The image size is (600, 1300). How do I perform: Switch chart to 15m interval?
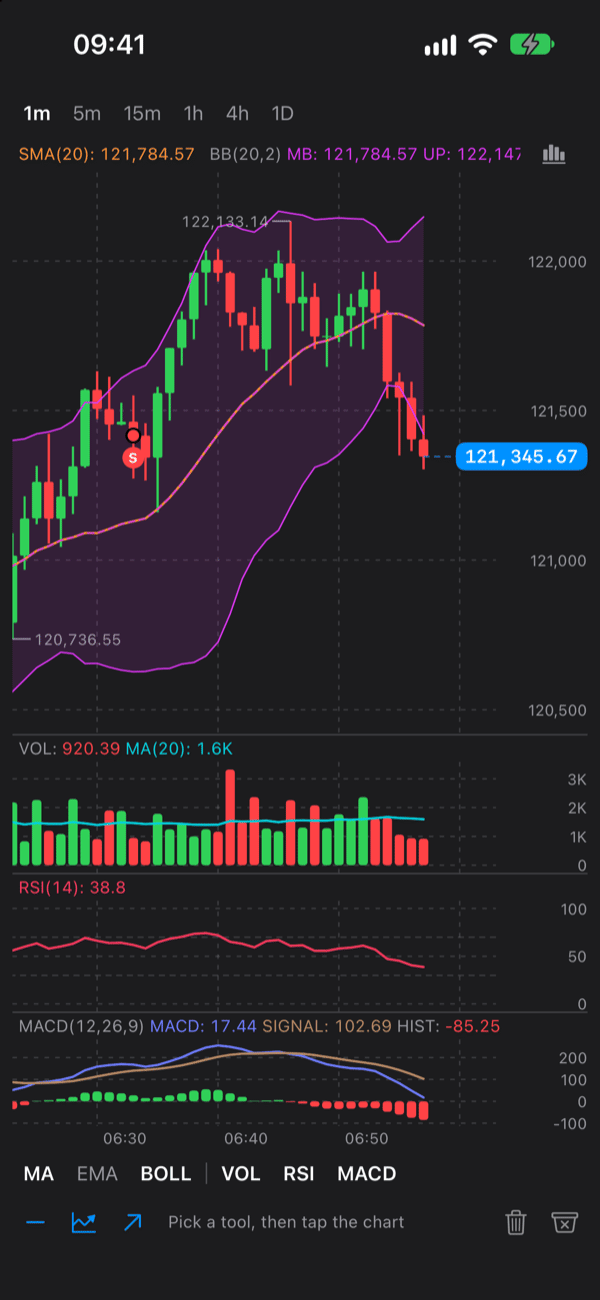point(142,113)
